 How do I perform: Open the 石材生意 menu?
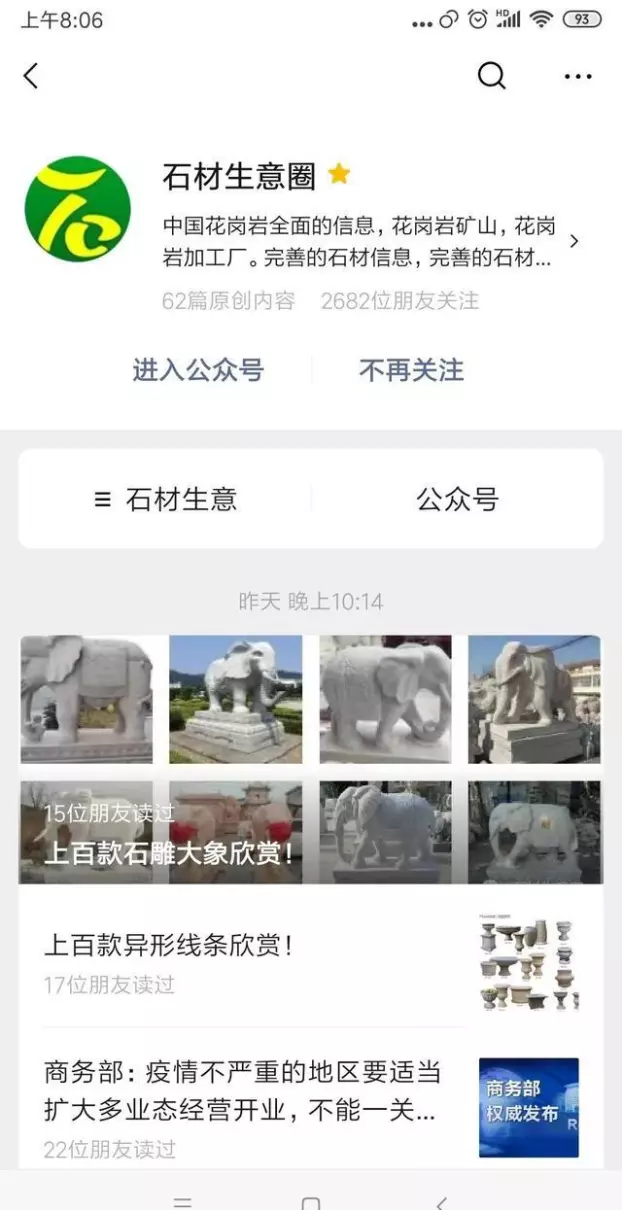point(165,498)
